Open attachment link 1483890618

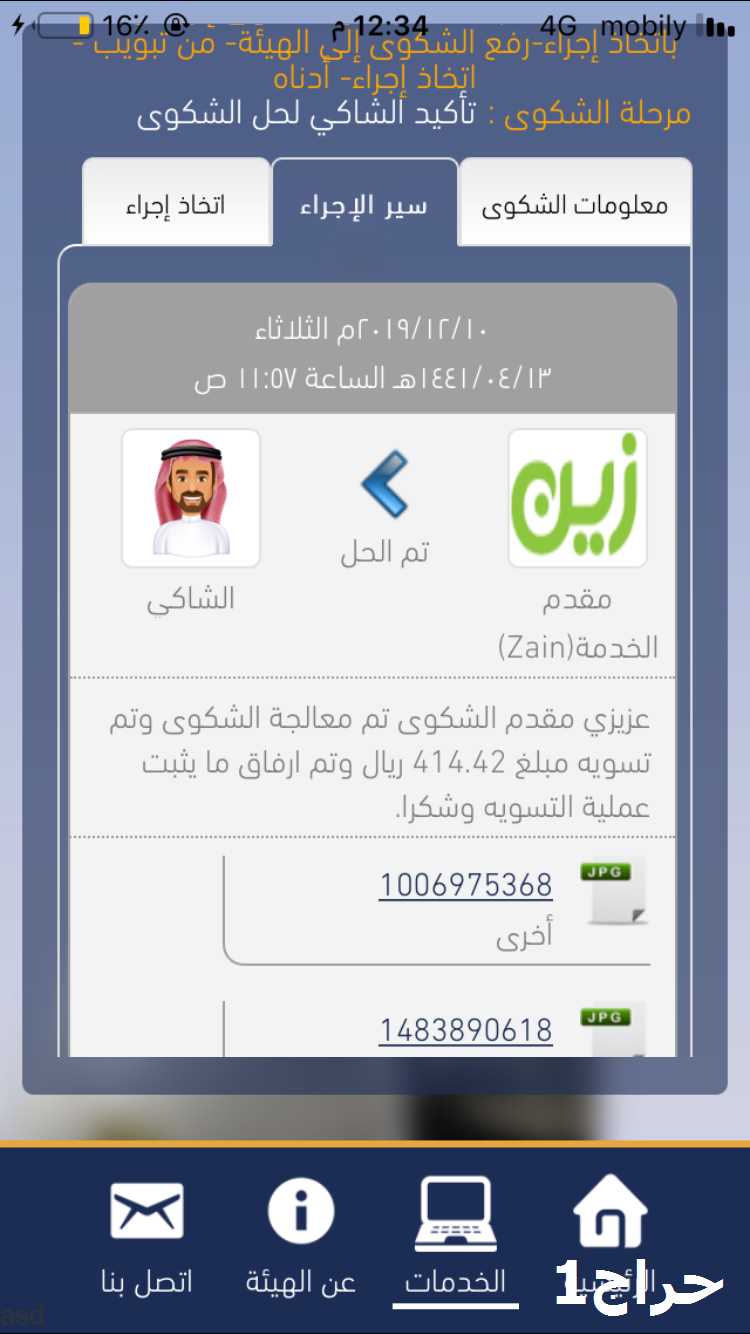[x=465, y=1030]
